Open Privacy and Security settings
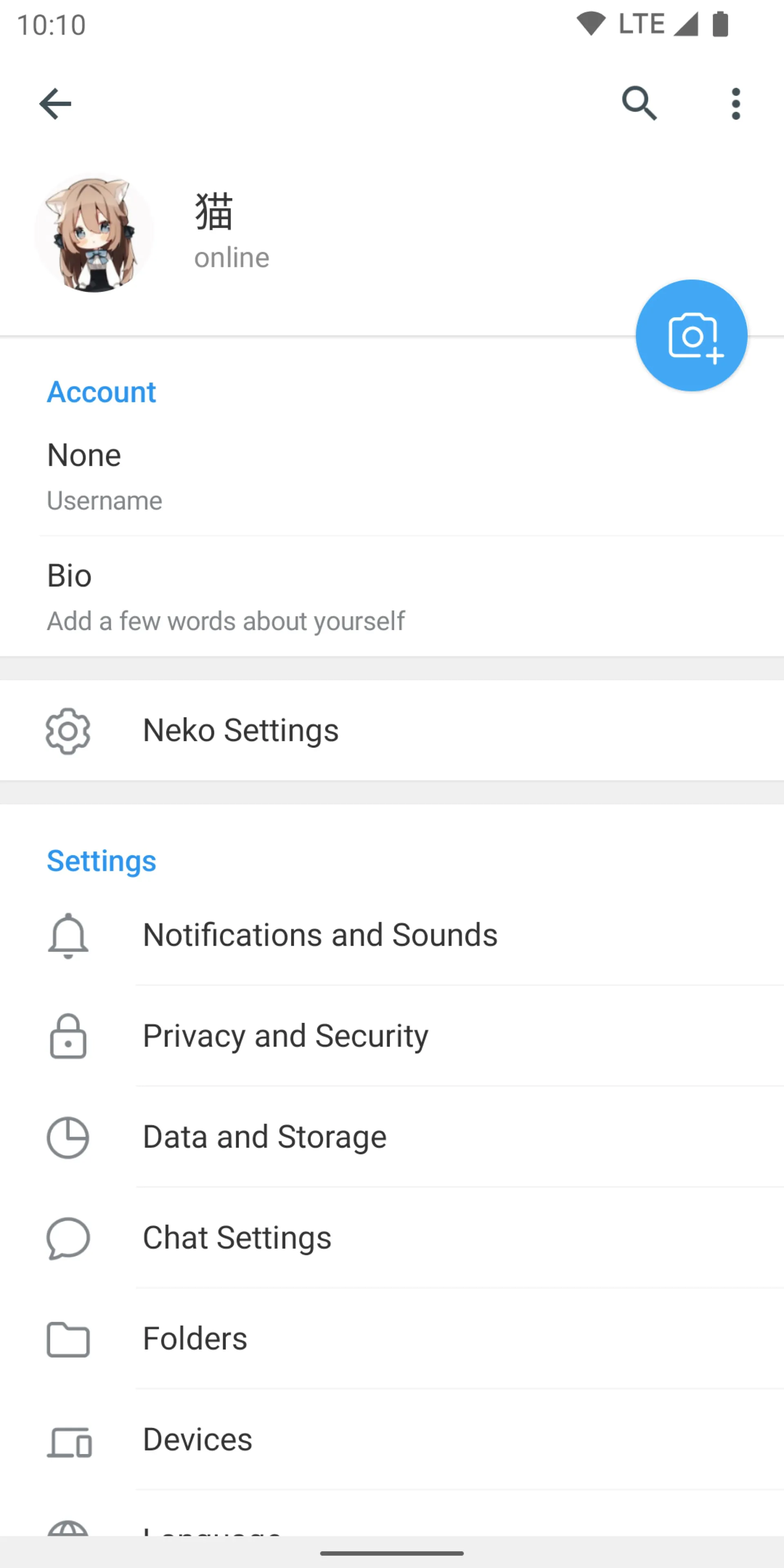784x1568 pixels. pos(285,1036)
